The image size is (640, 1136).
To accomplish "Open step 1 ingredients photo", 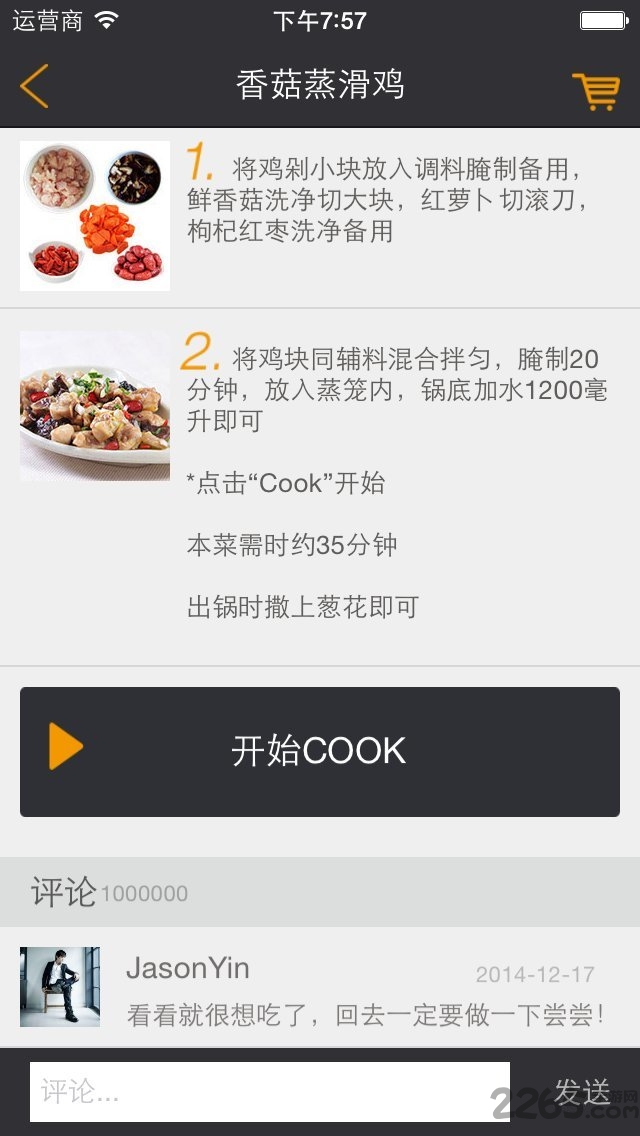I will [95, 216].
